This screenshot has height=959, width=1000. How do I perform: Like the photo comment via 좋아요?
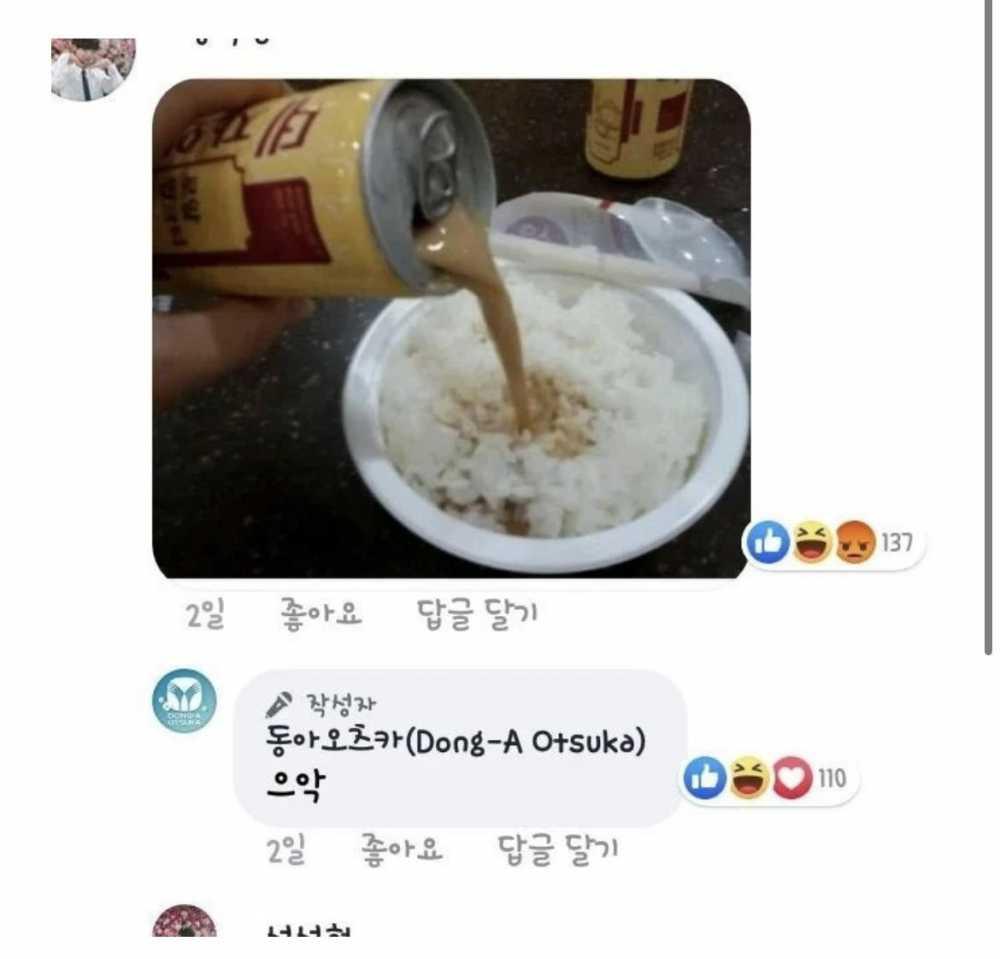[321, 615]
